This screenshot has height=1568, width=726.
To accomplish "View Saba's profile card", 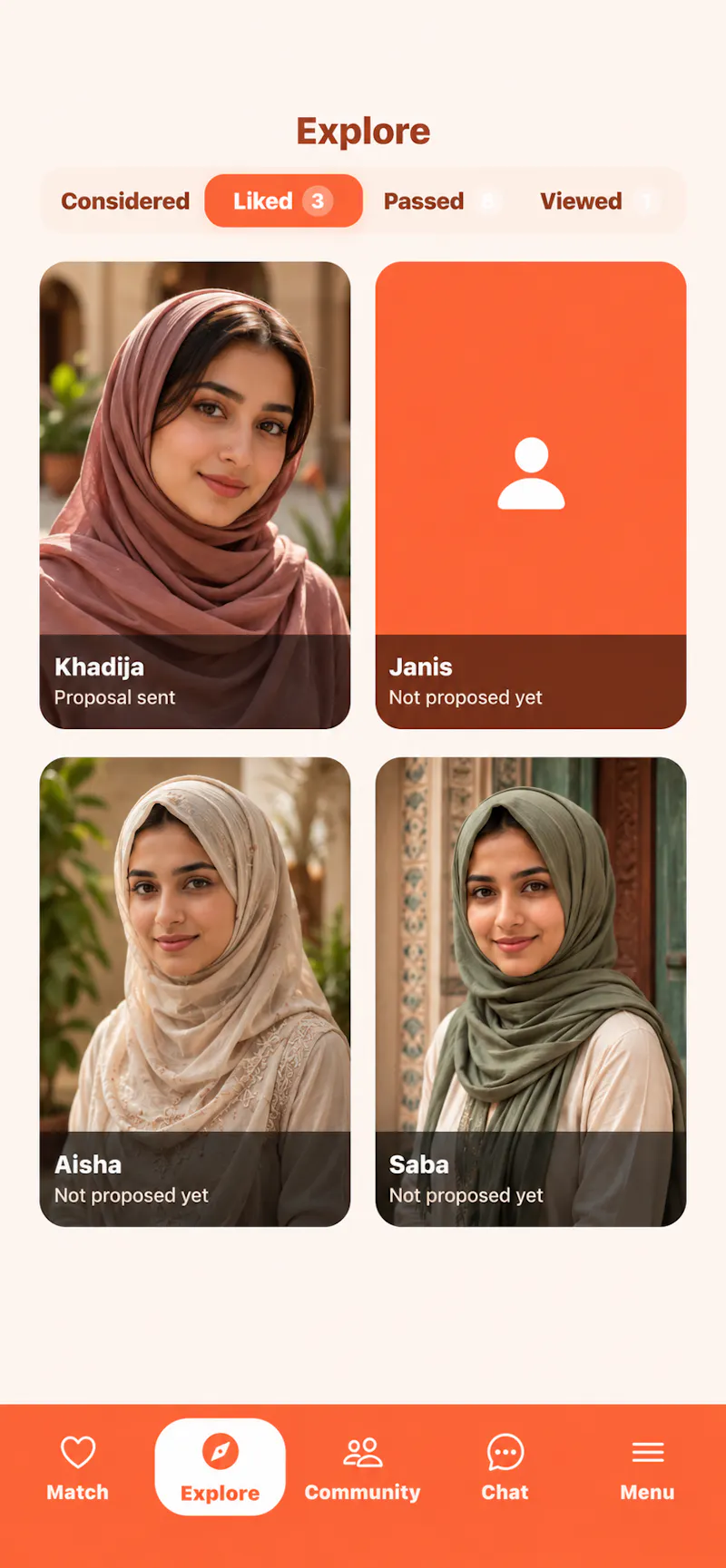I will coord(531,992).
